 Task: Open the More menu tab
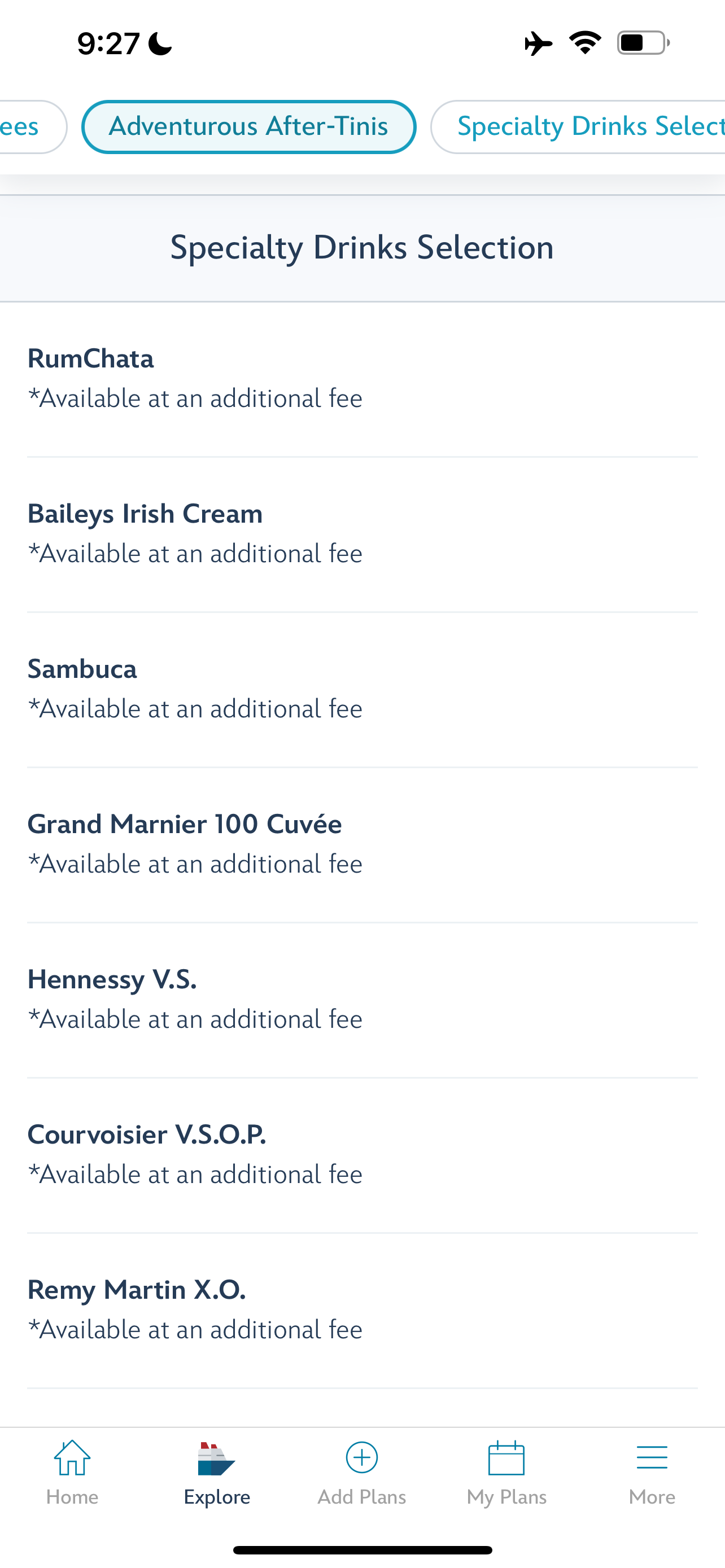coord(652,1473)
